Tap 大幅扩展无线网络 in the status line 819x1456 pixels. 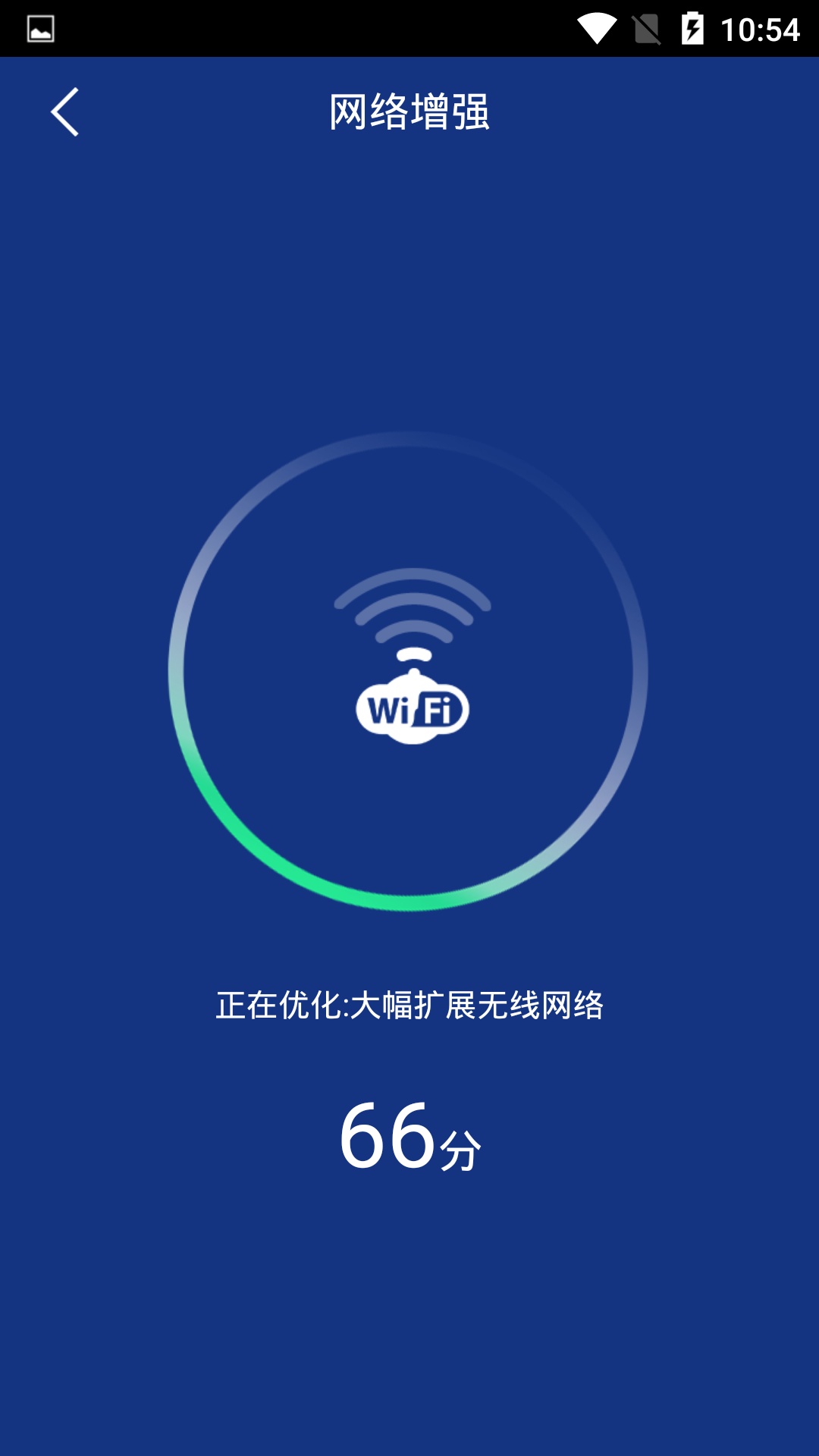(482, 1003)
